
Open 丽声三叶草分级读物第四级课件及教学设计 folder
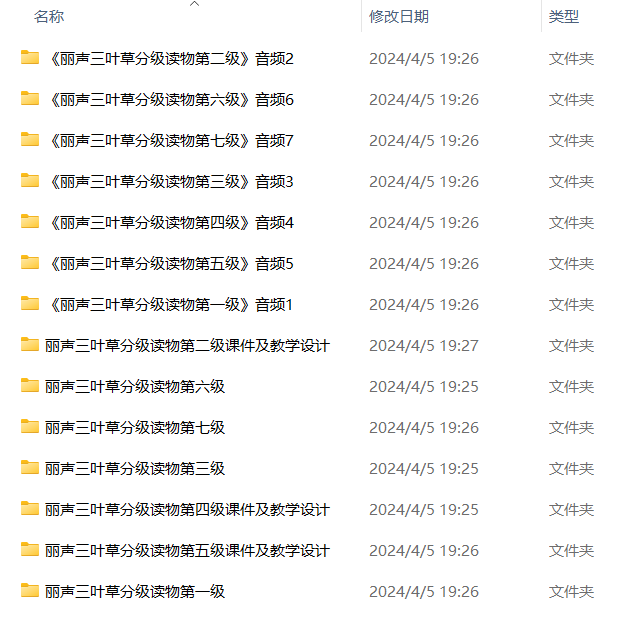coord(187,510)
